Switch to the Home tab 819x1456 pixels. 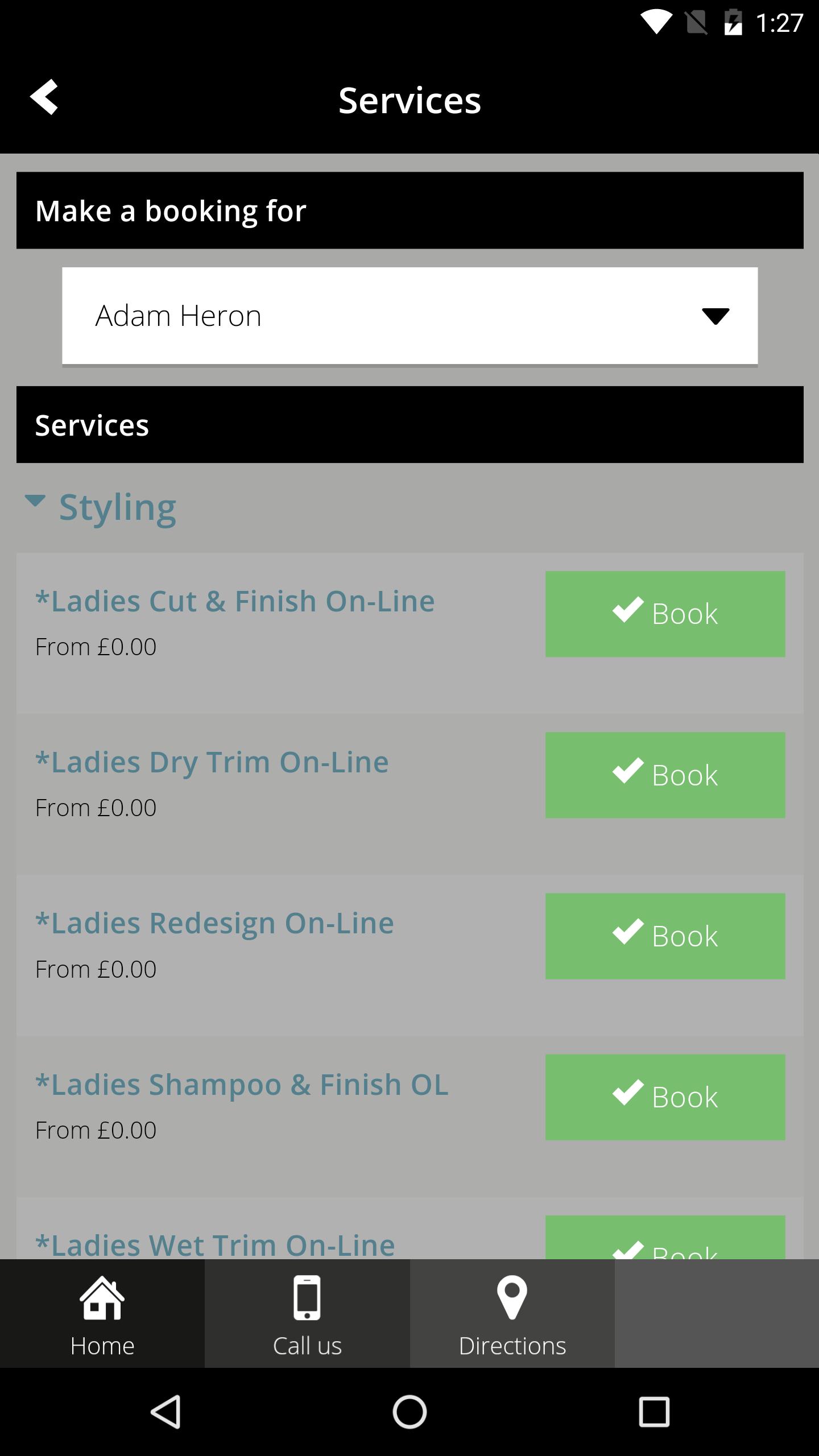tap(102, 1314)
